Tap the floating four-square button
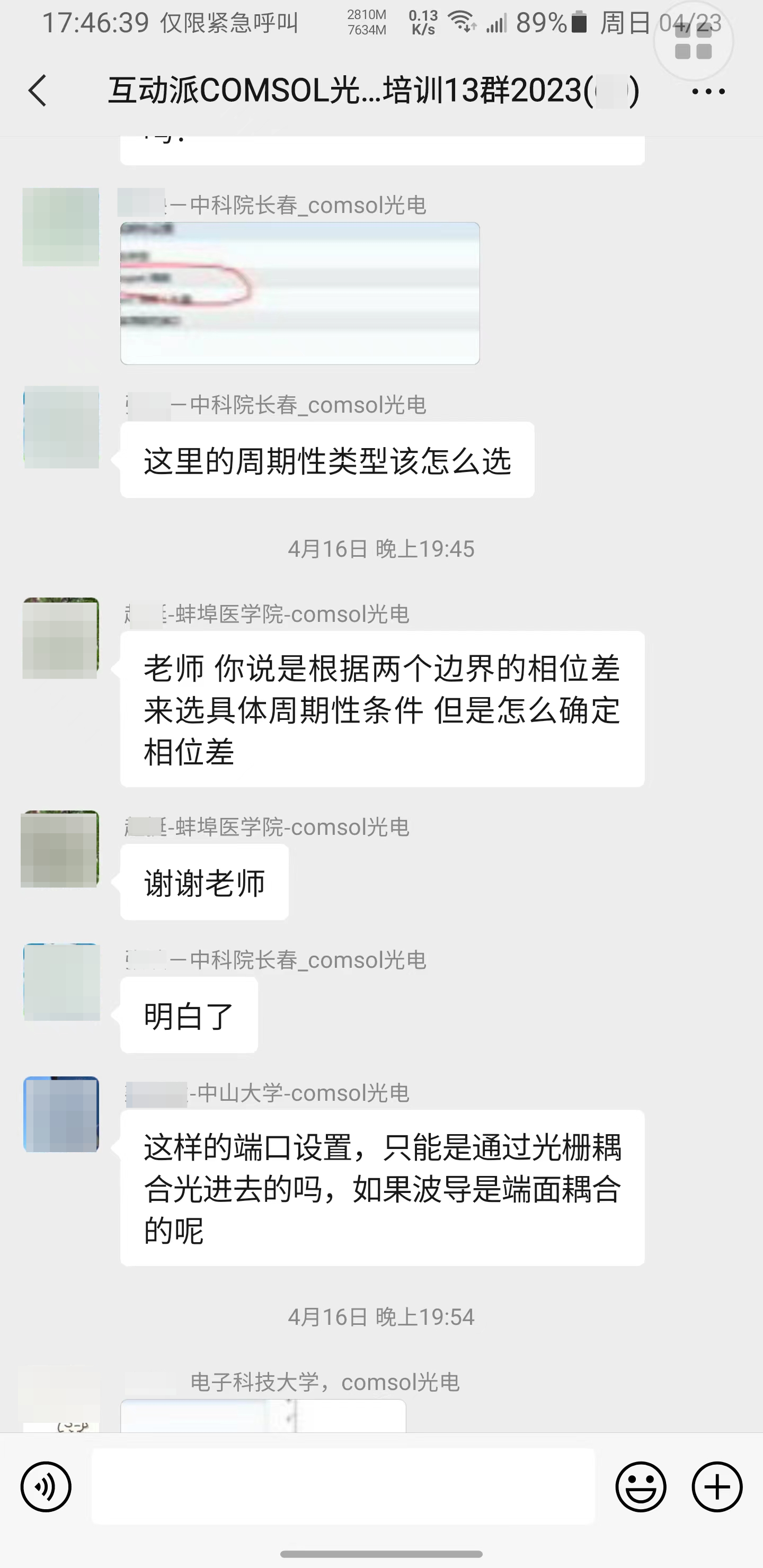 (693, 41)
